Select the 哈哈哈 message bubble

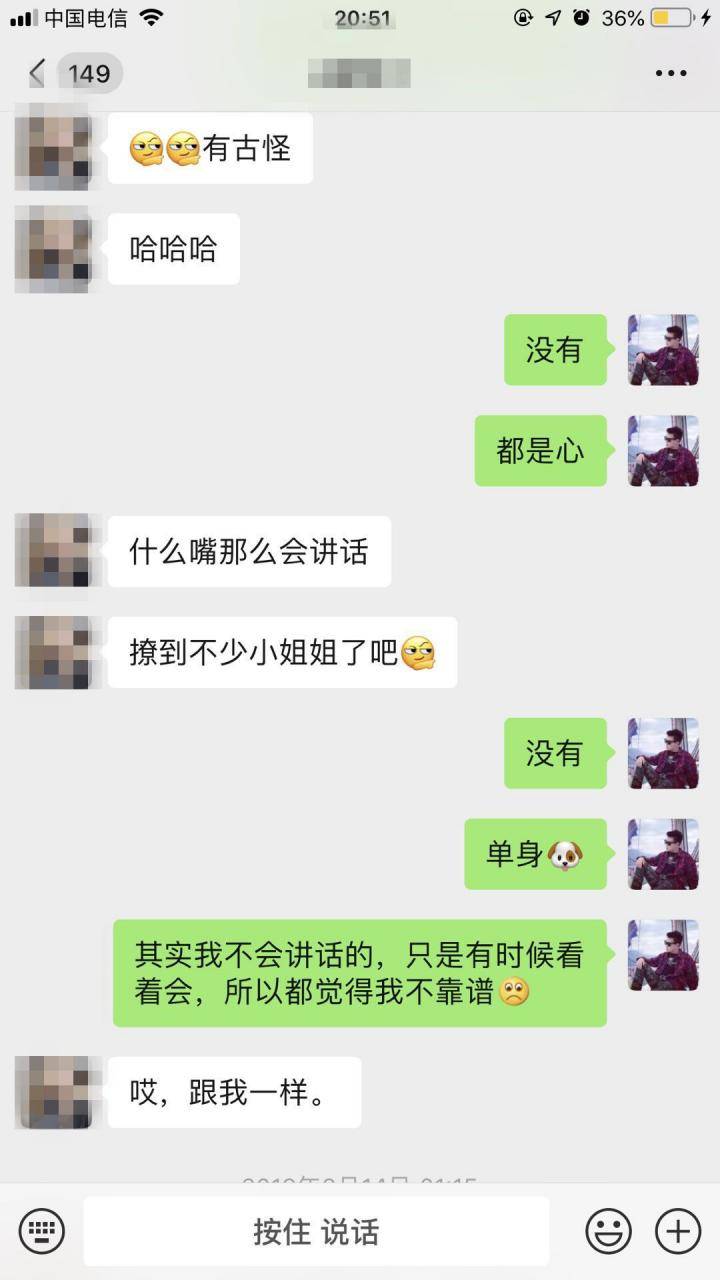click(173, 249)
